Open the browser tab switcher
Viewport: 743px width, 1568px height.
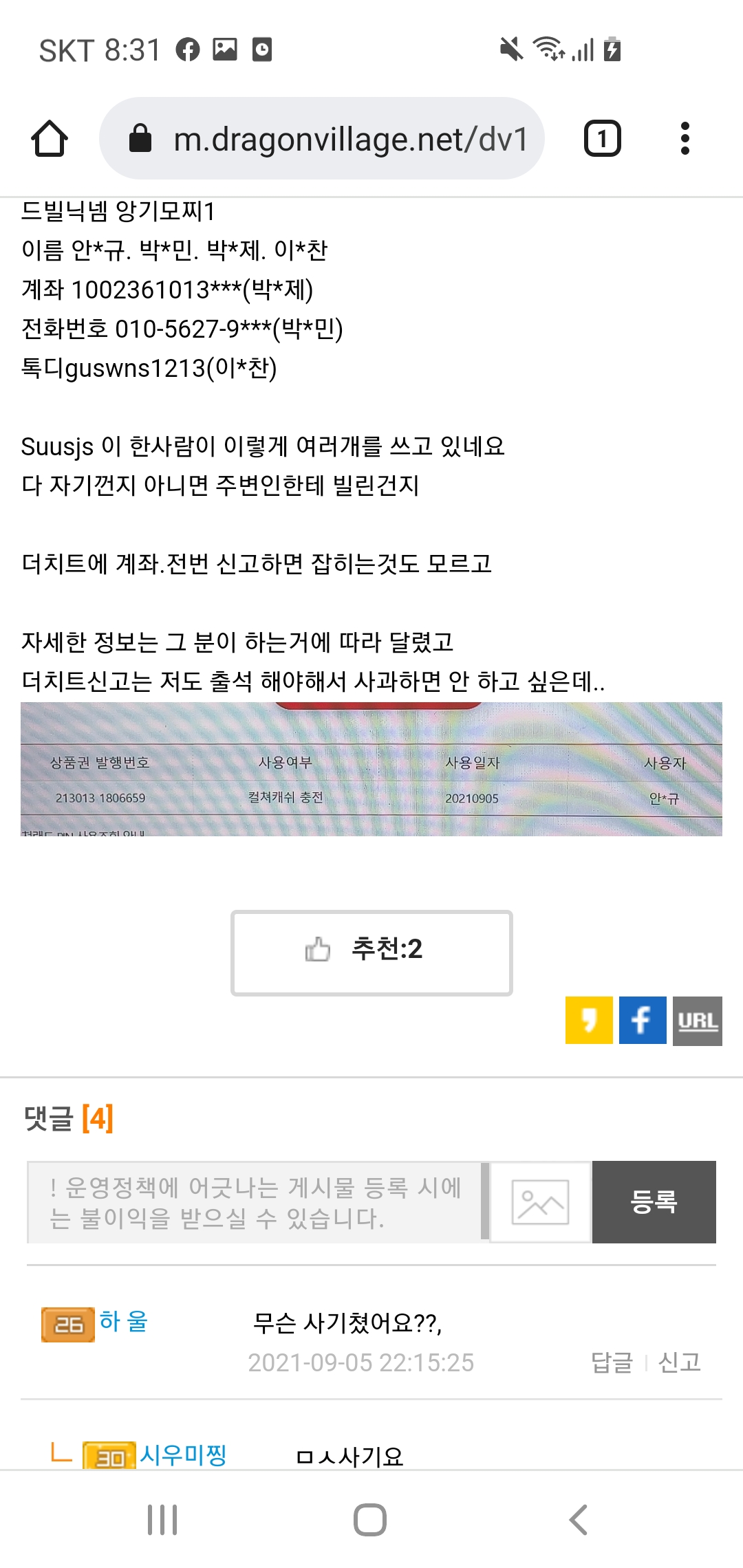click(602, 138)
